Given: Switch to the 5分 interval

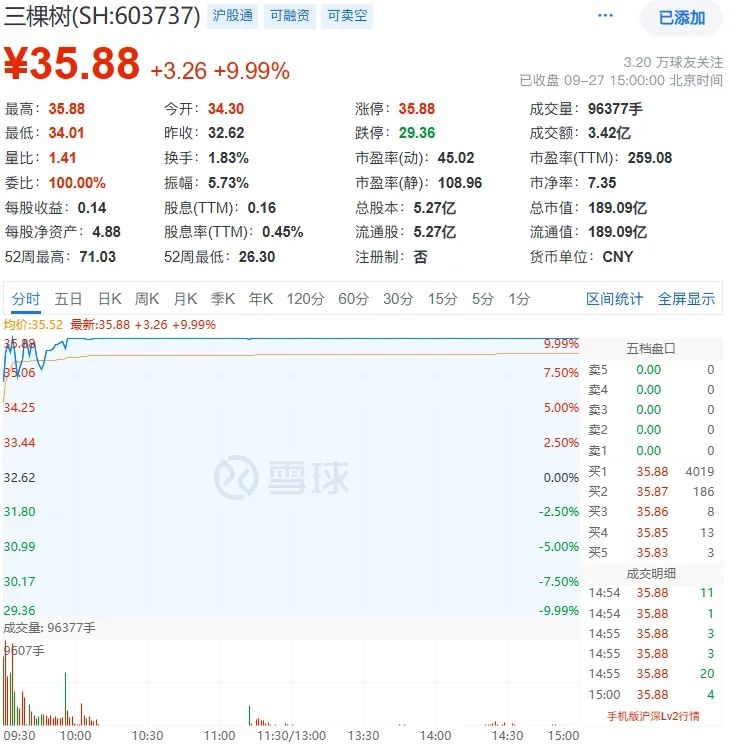Looking at the screenshot, I should coord(483,298).
